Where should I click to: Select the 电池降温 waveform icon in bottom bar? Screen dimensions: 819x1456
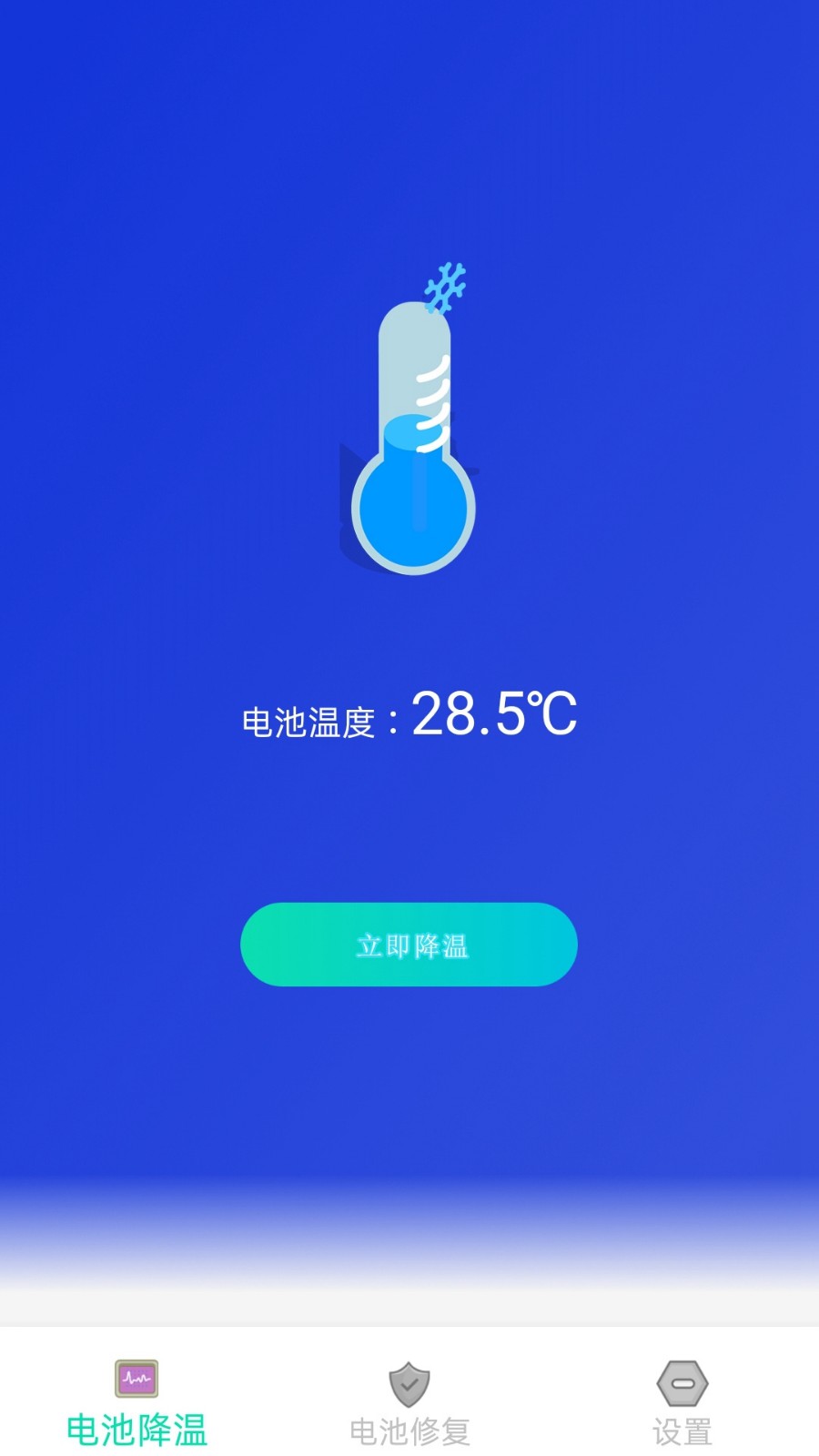(x=135, y=1379)
